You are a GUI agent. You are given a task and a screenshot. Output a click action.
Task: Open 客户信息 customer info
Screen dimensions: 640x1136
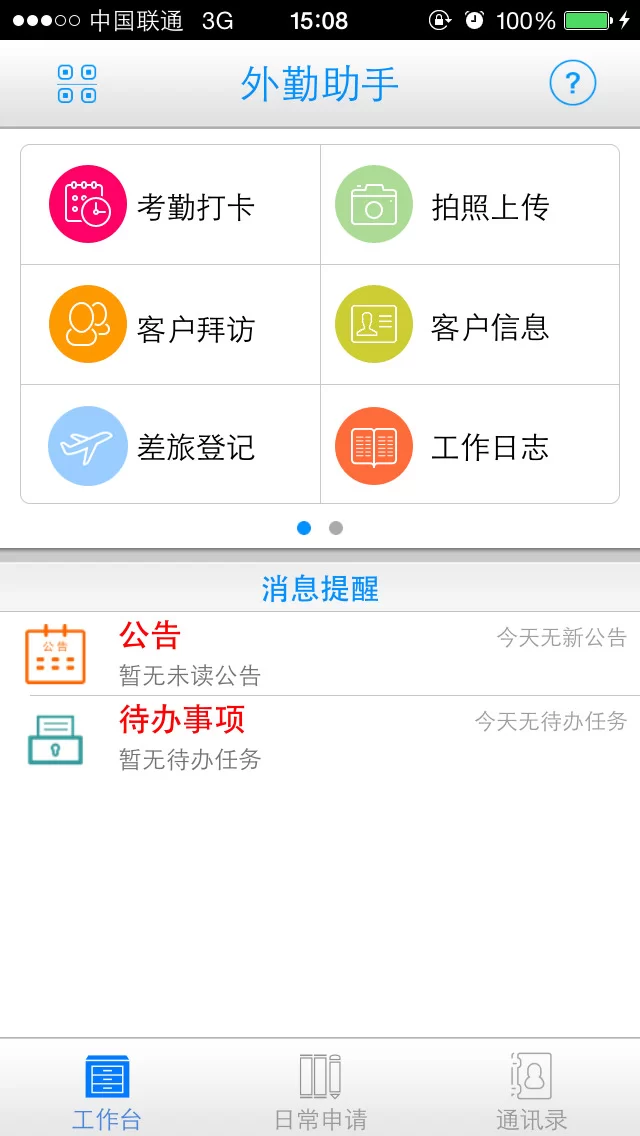[470, 325]
